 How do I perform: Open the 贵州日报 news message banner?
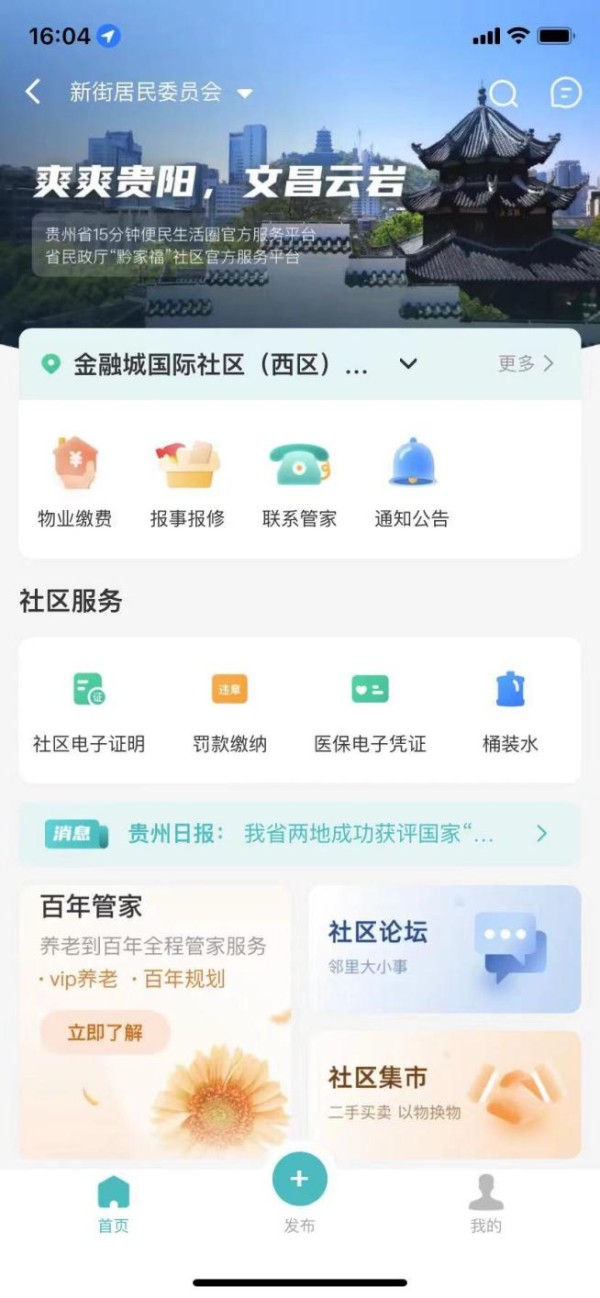pos(300,833)
